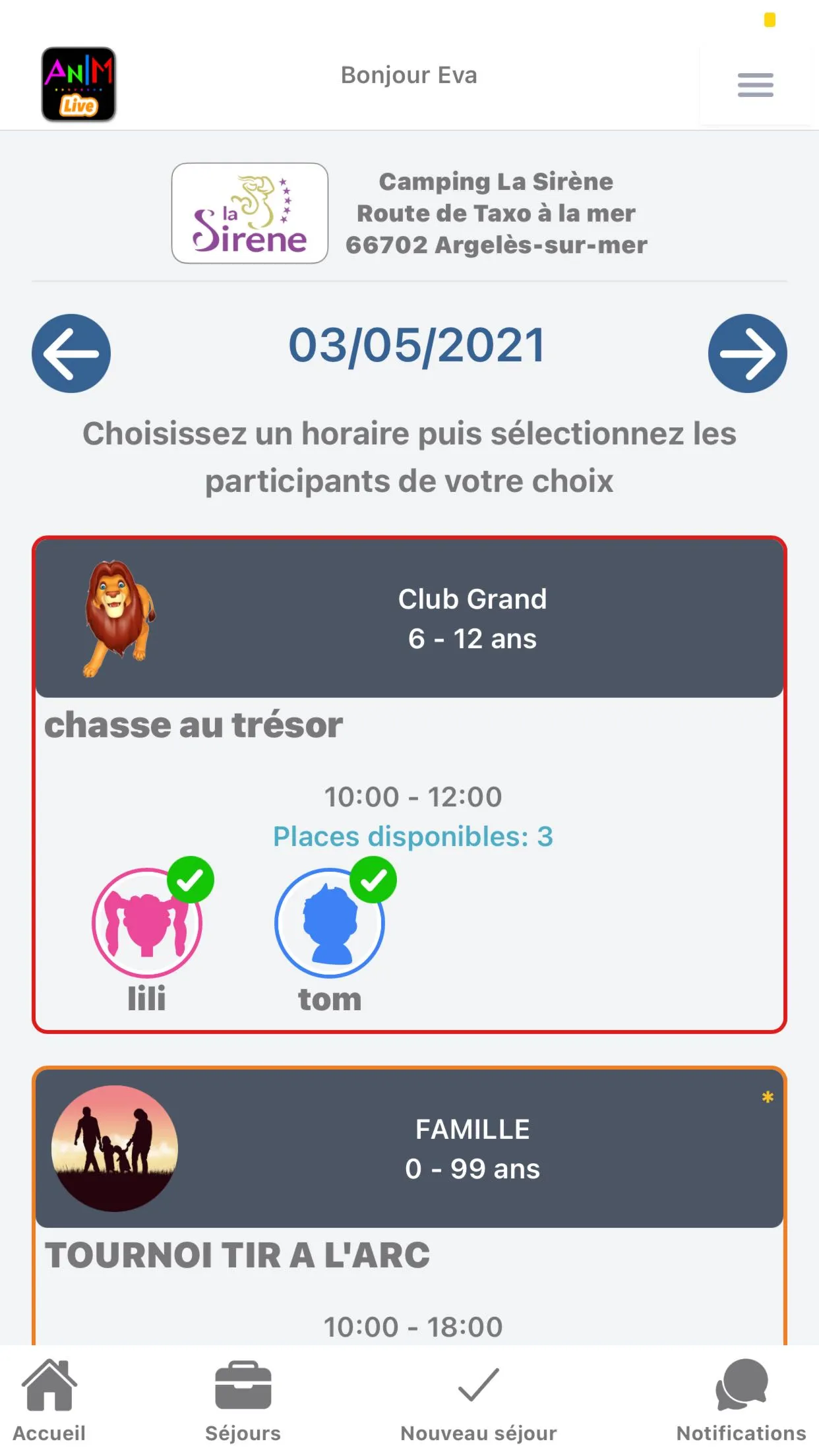Screen dimensions: 819x1456
Task: Open the TOURNOI TIR A L'ARC activity card
Action: pos(409,1253)
